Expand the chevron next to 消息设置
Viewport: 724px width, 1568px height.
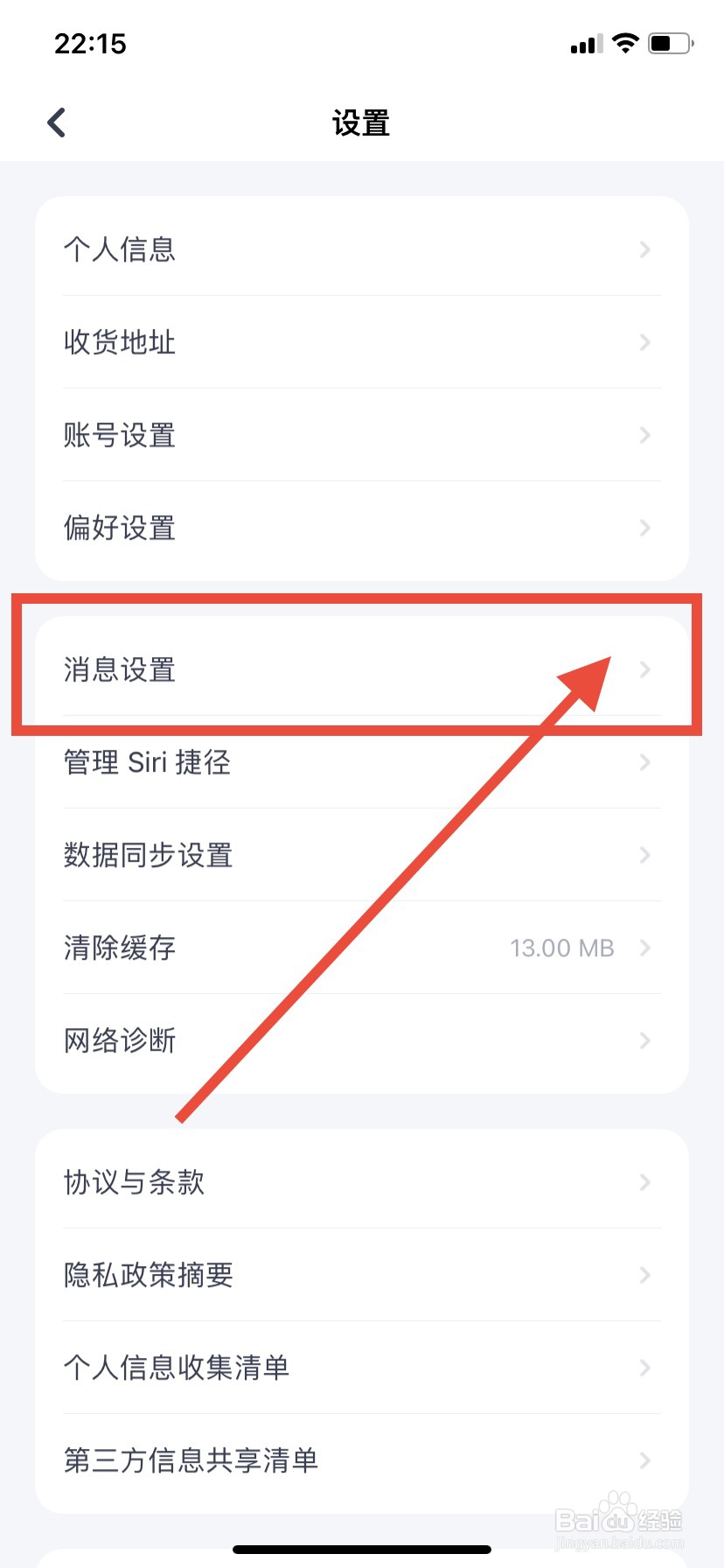644,669
